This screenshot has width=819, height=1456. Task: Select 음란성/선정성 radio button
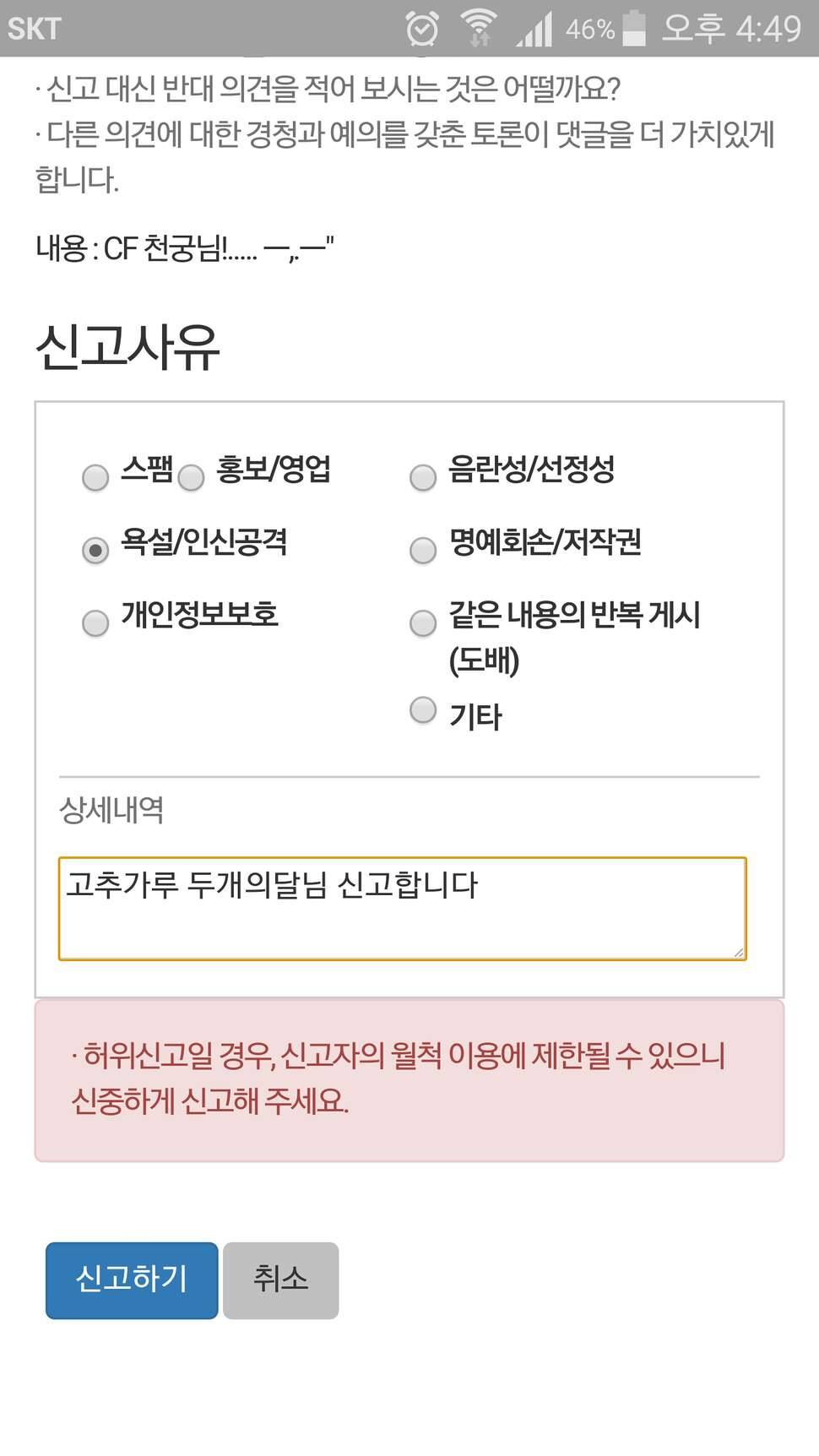click(423, 477)
